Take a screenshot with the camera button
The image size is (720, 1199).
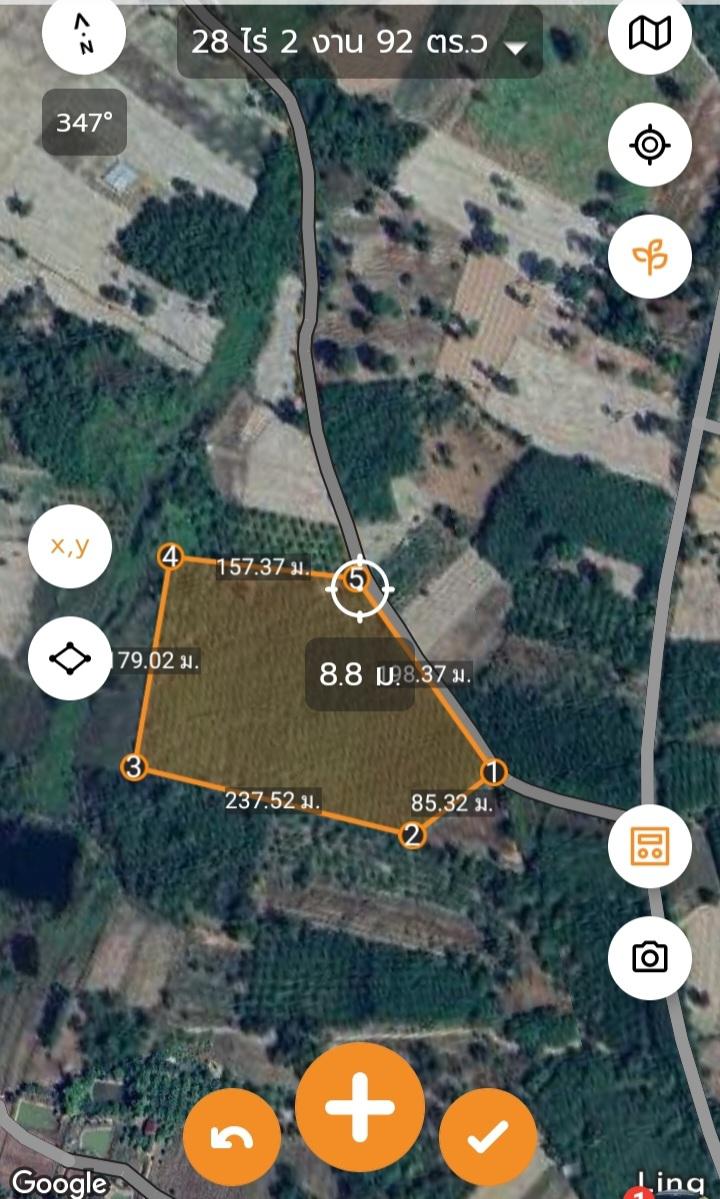650,957
